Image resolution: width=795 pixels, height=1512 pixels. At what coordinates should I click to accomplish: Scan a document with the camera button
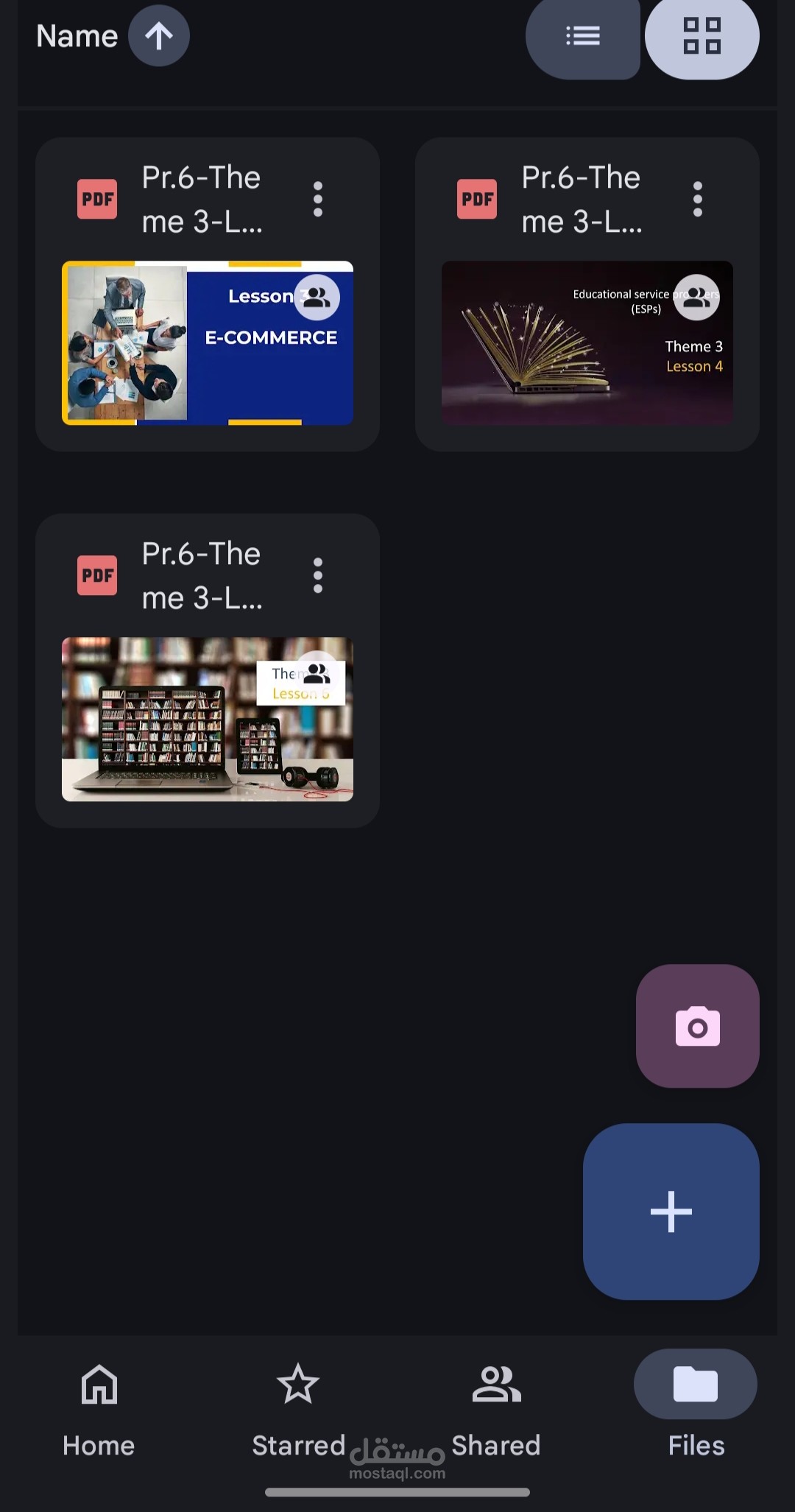point(697,1026)
